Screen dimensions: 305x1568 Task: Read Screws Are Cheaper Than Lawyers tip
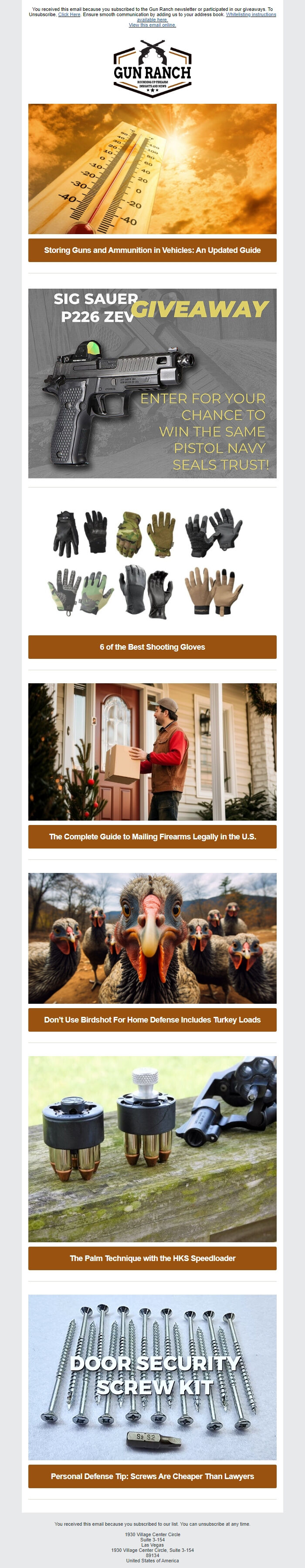point(152,1476)
